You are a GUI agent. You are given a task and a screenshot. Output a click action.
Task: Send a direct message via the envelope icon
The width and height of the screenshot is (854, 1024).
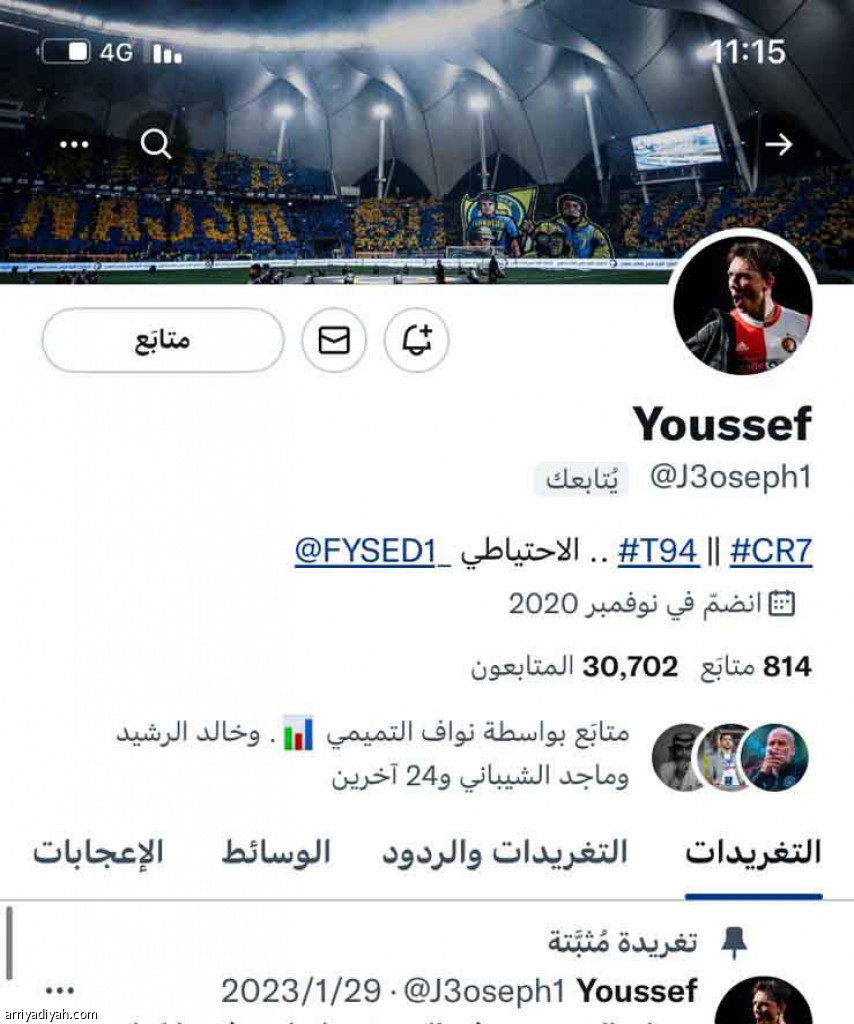pos(334,340)
